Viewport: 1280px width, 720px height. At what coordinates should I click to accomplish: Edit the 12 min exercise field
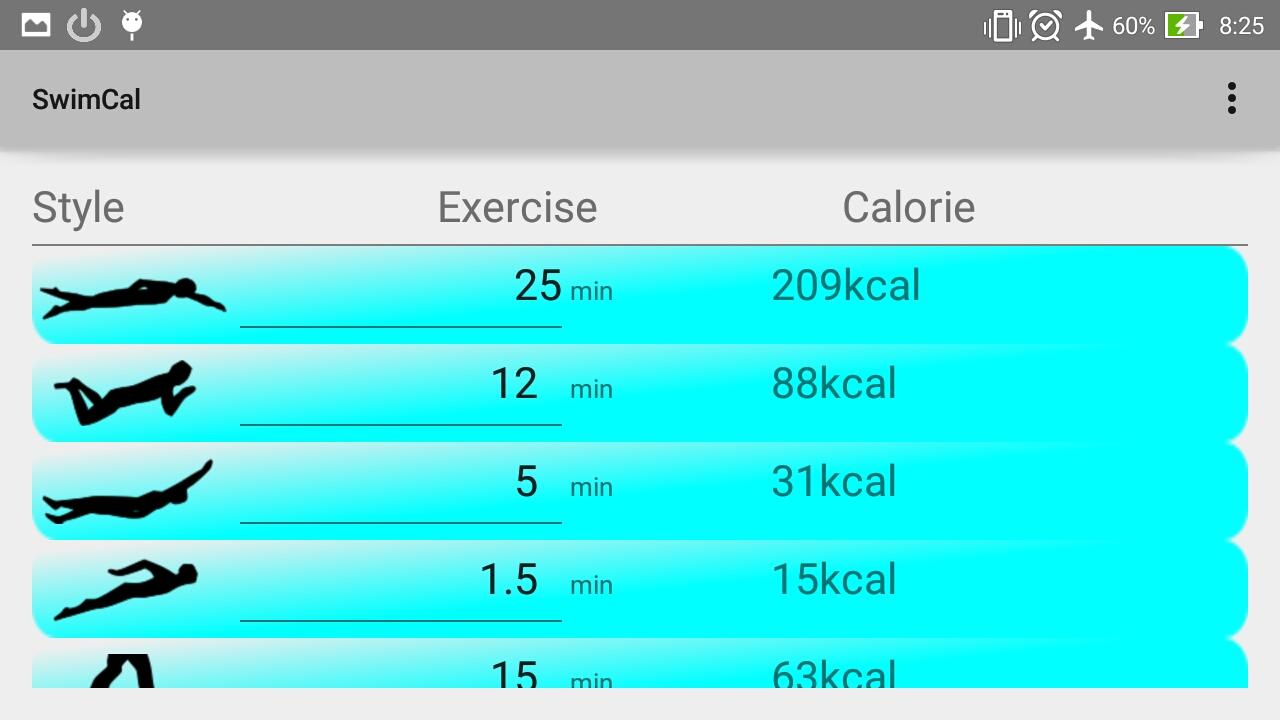pos(400,390)
